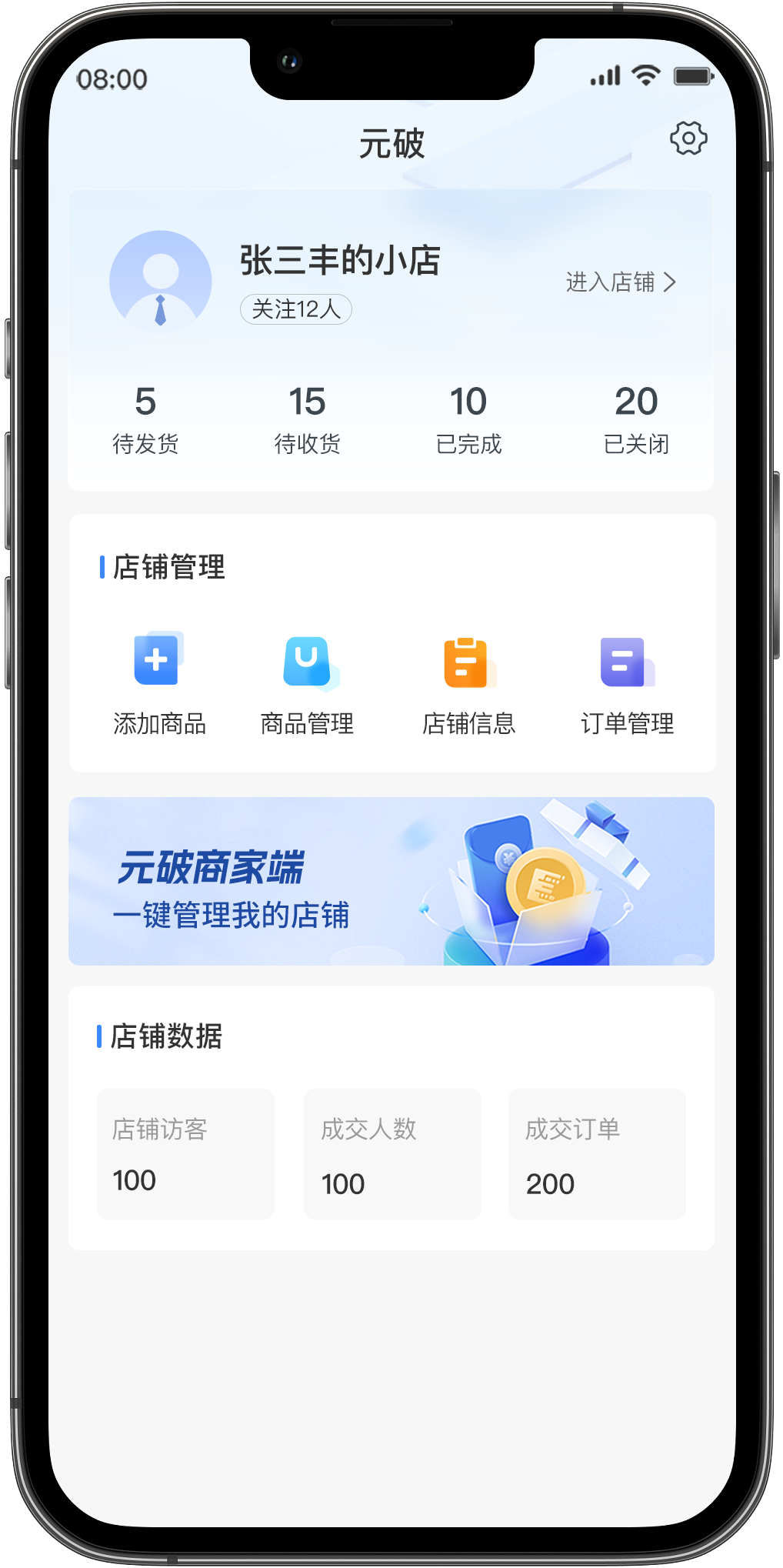The width and height of the screenshot is (783, 1568).
Task: Select 添加商品 to add a product
Action: point(159,681)
